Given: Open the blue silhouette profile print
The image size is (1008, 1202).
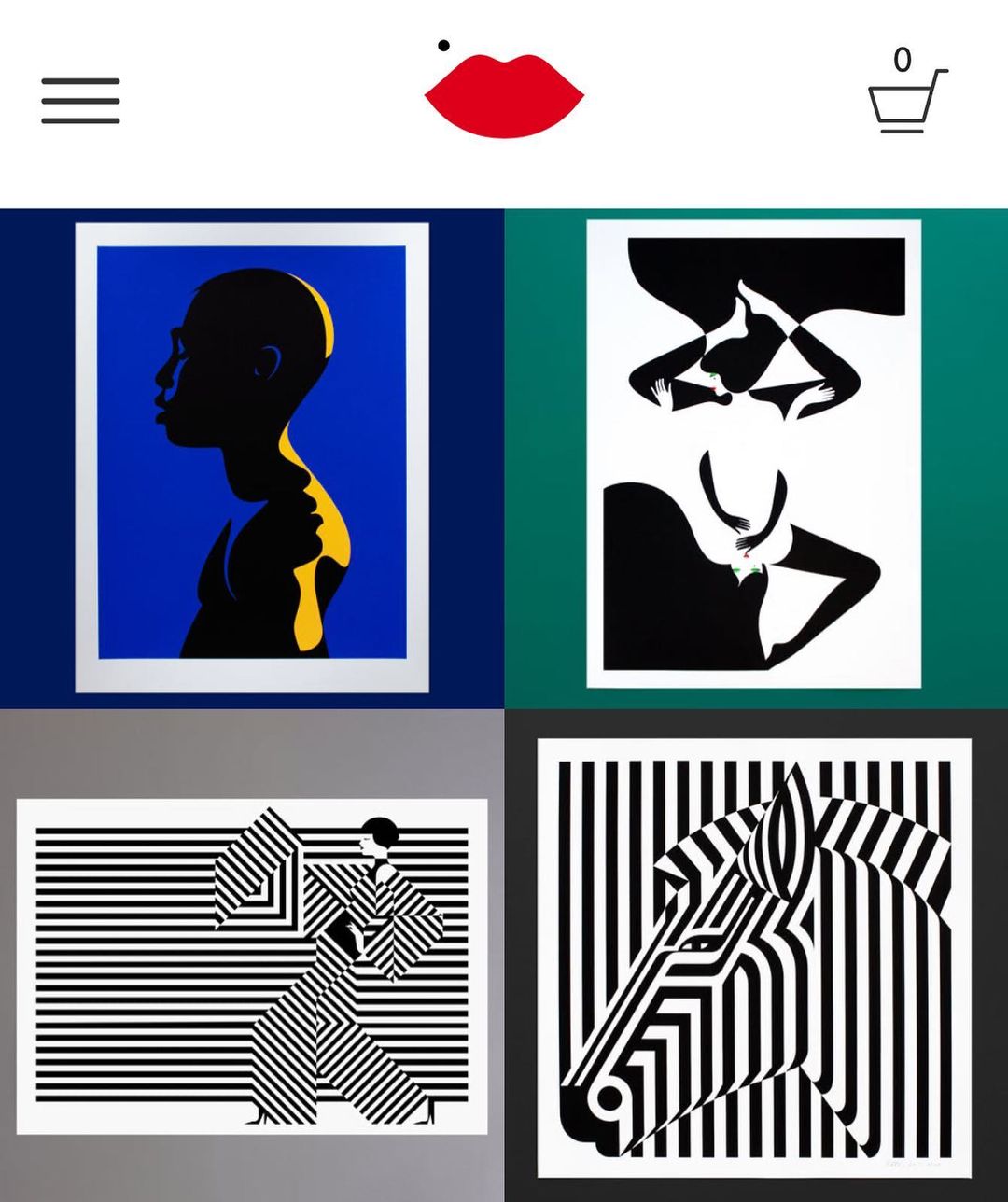Looking at the screenshot, I should (252, 457).
